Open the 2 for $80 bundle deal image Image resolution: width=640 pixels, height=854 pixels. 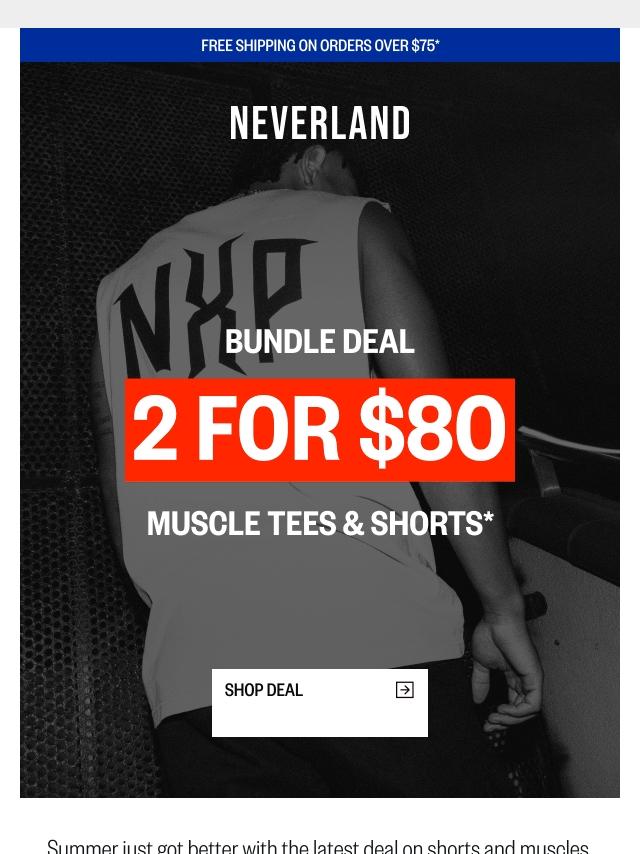click(320, 430)
